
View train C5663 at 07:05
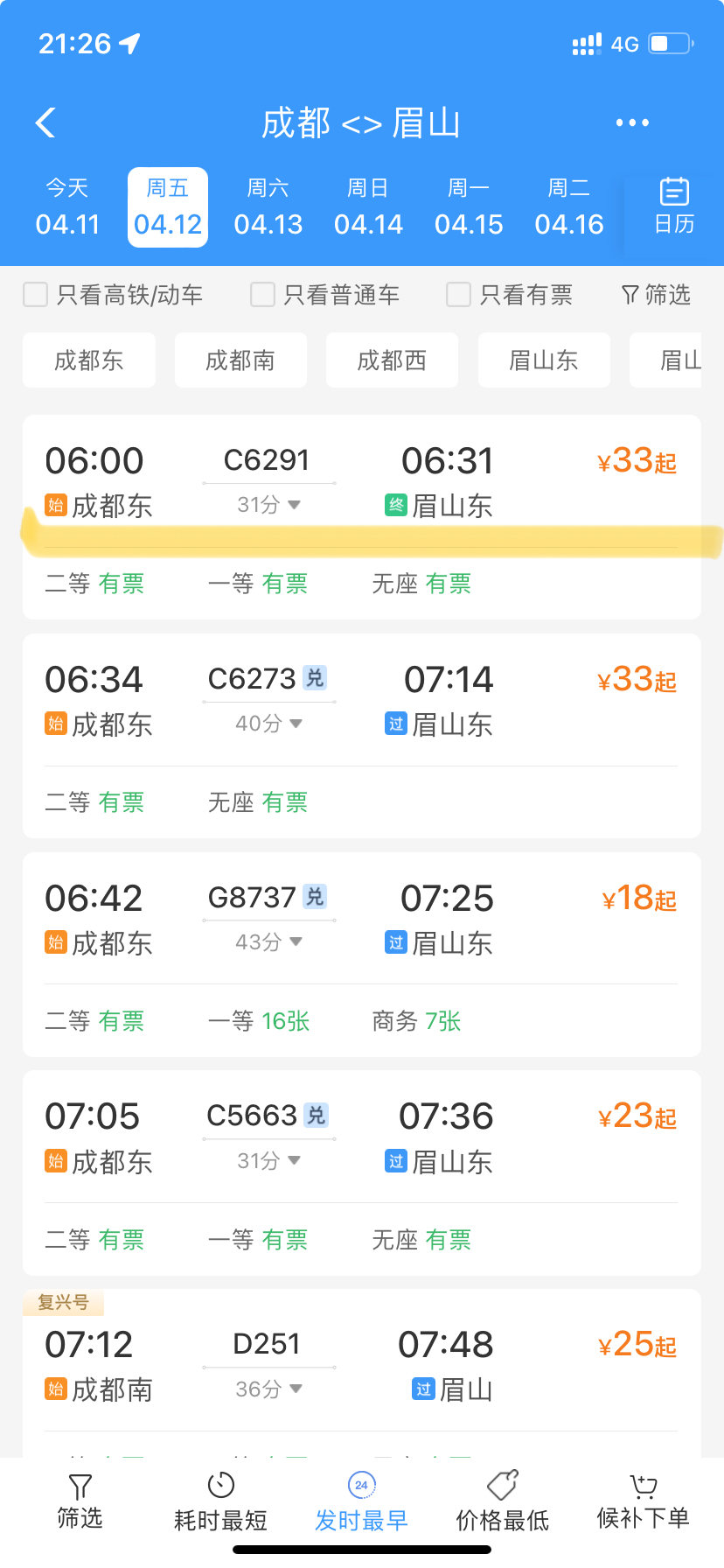(x=362, y=1172)
